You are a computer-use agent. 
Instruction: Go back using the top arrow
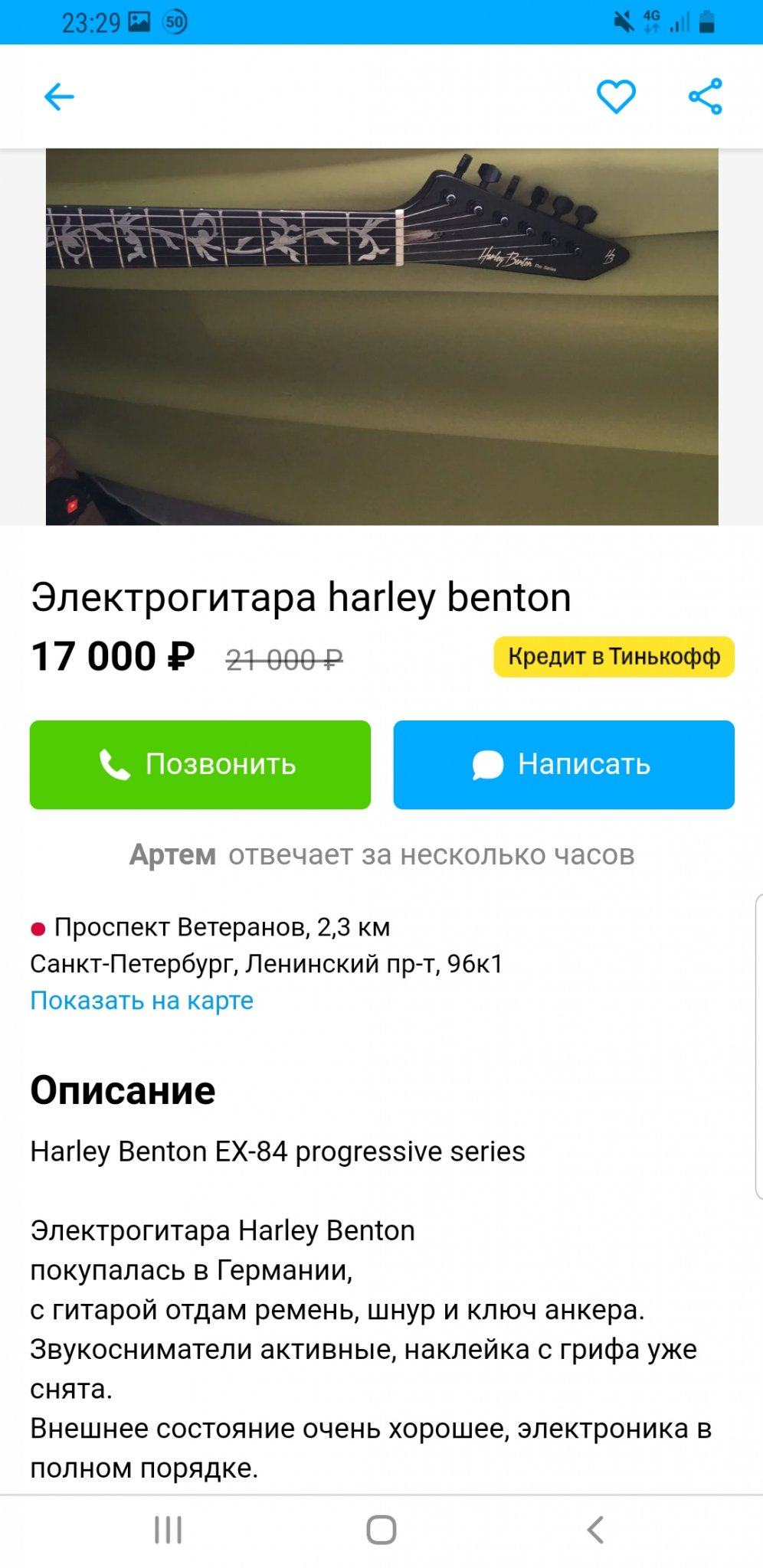pos(59,97)
